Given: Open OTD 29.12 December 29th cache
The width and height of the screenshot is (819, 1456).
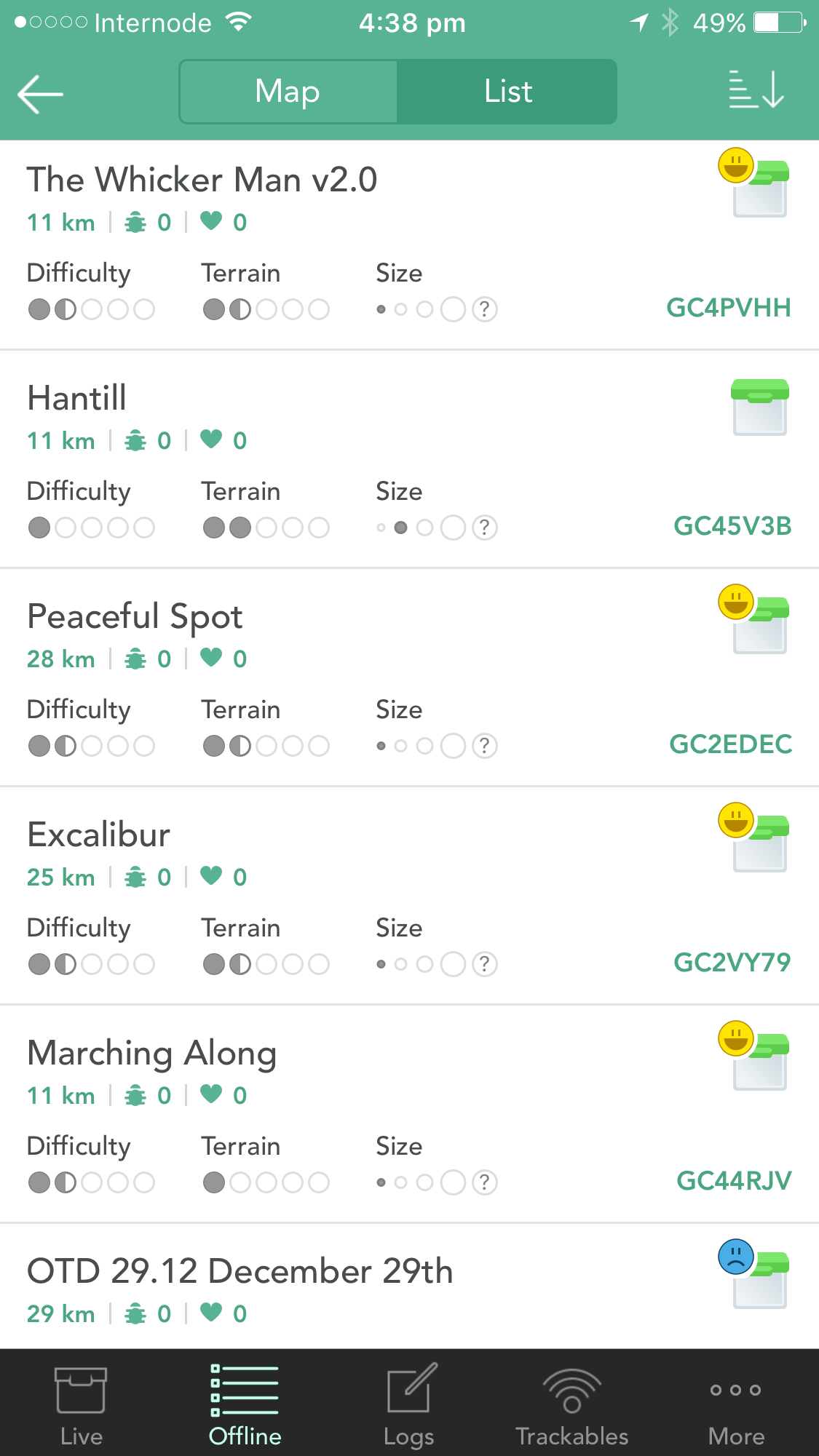Looking at the screenshot, I should [x=409, y=1286].
